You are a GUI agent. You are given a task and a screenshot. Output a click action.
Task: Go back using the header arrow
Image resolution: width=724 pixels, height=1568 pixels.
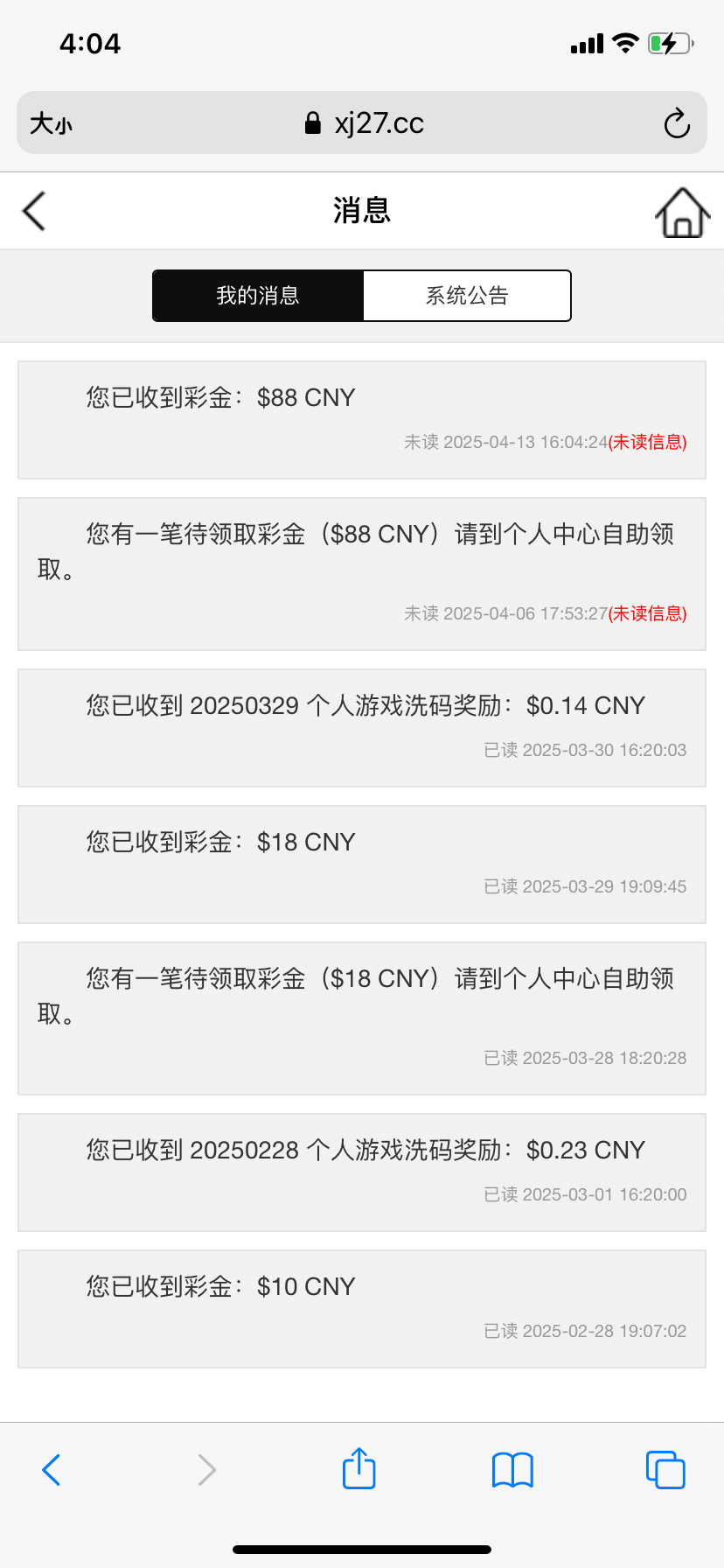[33, 211]
